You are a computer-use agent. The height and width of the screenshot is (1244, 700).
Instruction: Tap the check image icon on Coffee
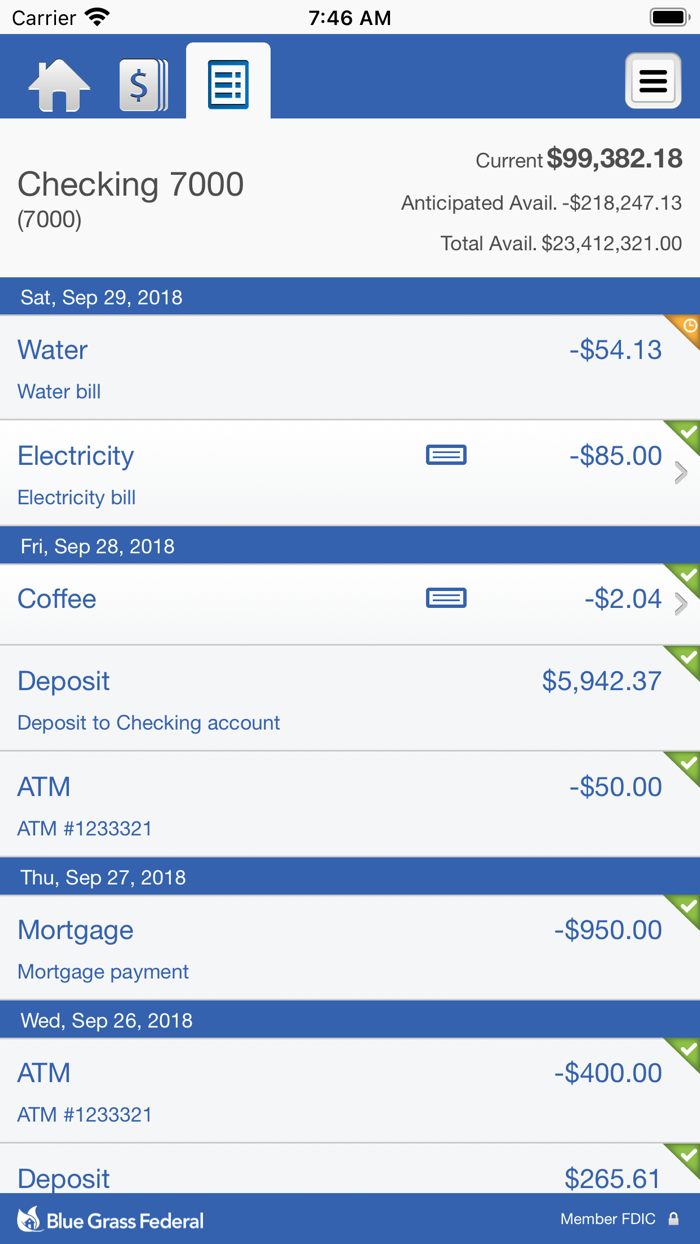pos(446,599)
